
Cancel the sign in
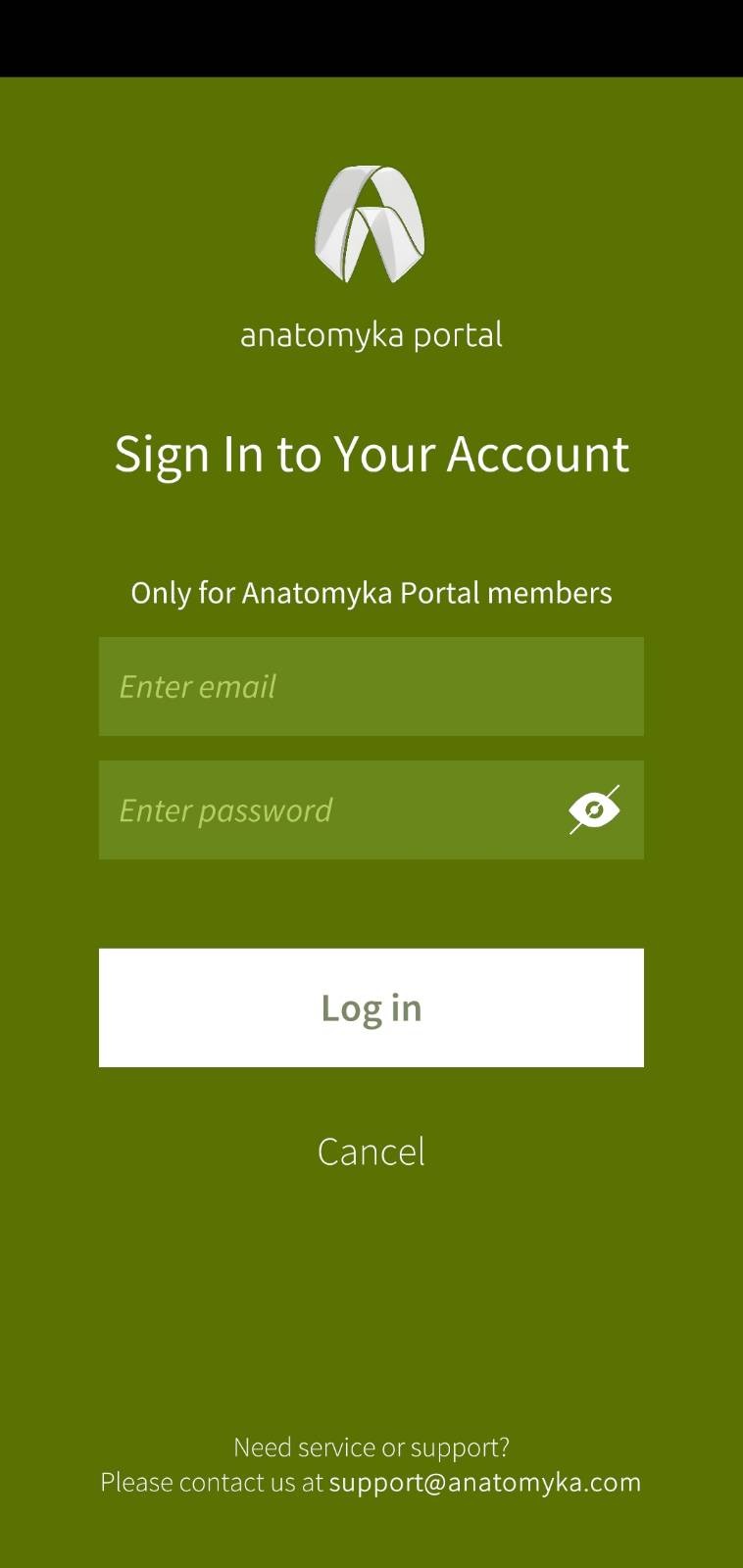click(371, 1151)
